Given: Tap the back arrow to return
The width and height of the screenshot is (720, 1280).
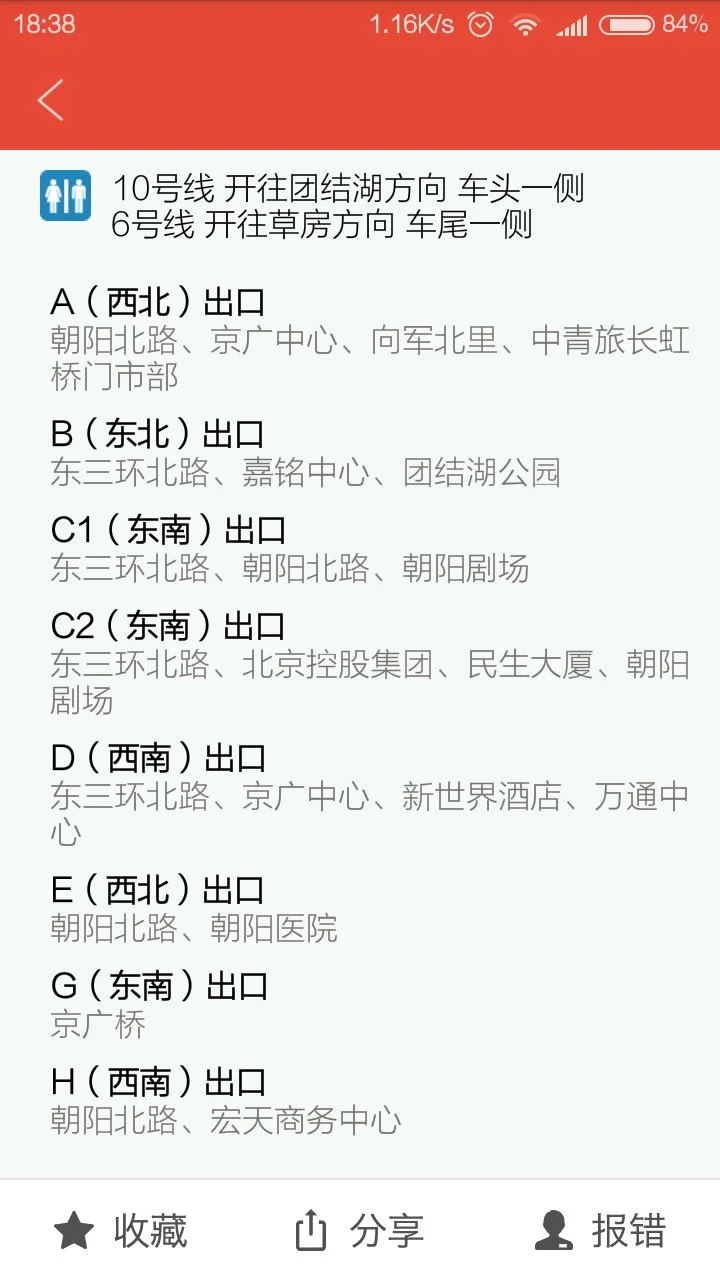Looking at the screenshot, I should coord(50,99).
